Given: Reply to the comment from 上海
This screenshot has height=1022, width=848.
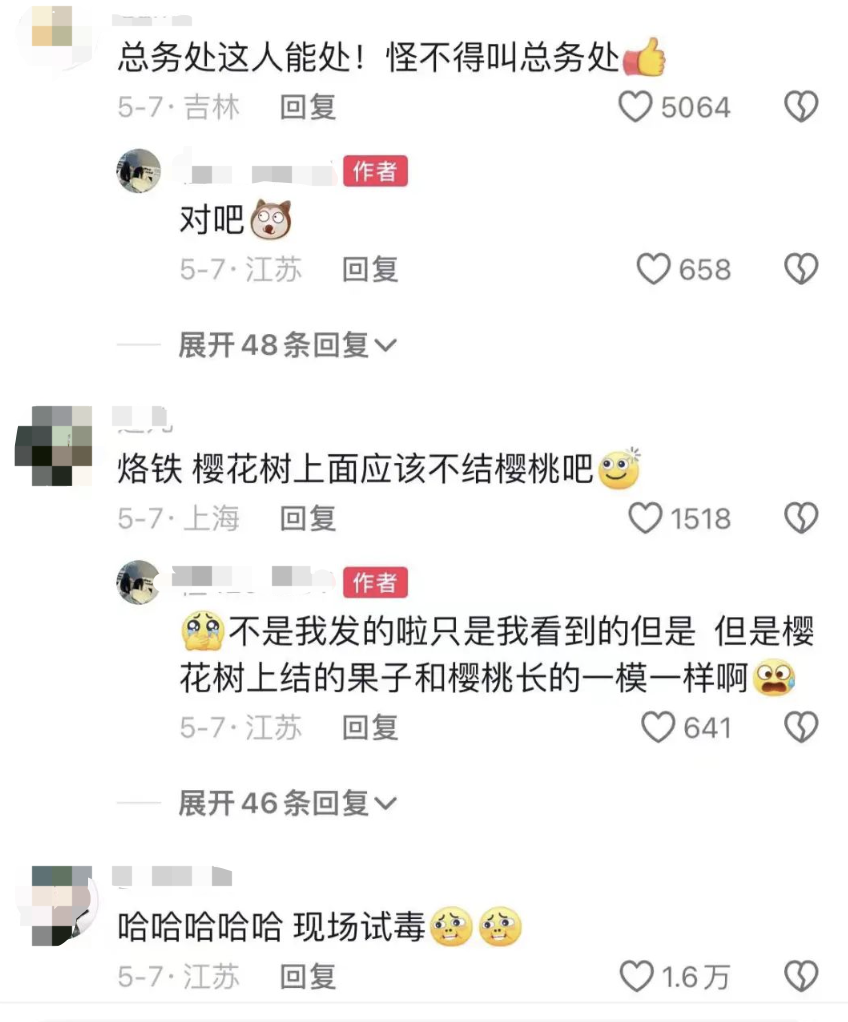Looking at the screenshot, I should [308, 518].
